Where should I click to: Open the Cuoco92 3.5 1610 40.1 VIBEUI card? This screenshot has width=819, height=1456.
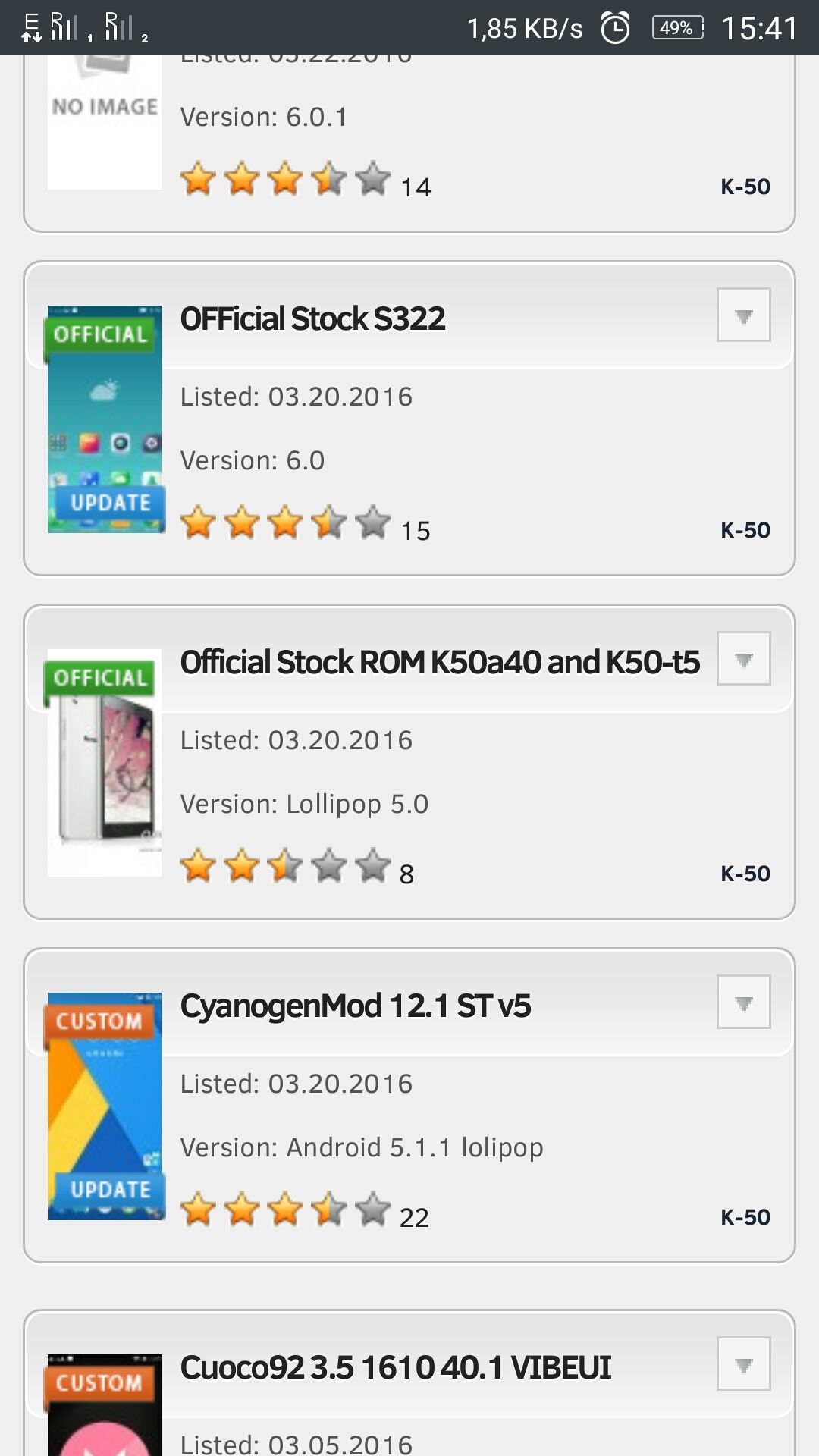pyautogui.click(x=409, y=1383)
